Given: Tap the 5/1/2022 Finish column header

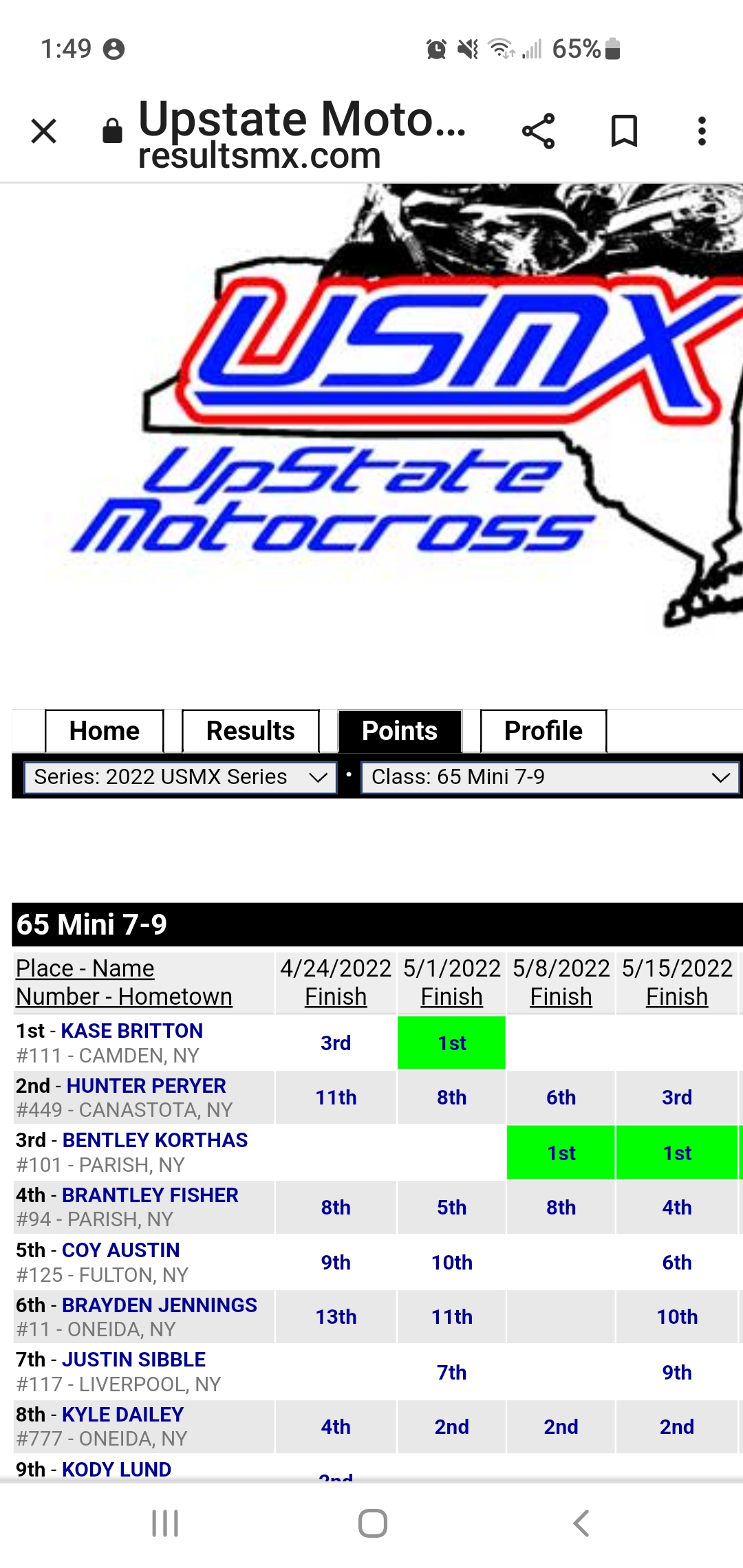Looking at the screenshot, I should pyautogui.click(x=452, y=983).
